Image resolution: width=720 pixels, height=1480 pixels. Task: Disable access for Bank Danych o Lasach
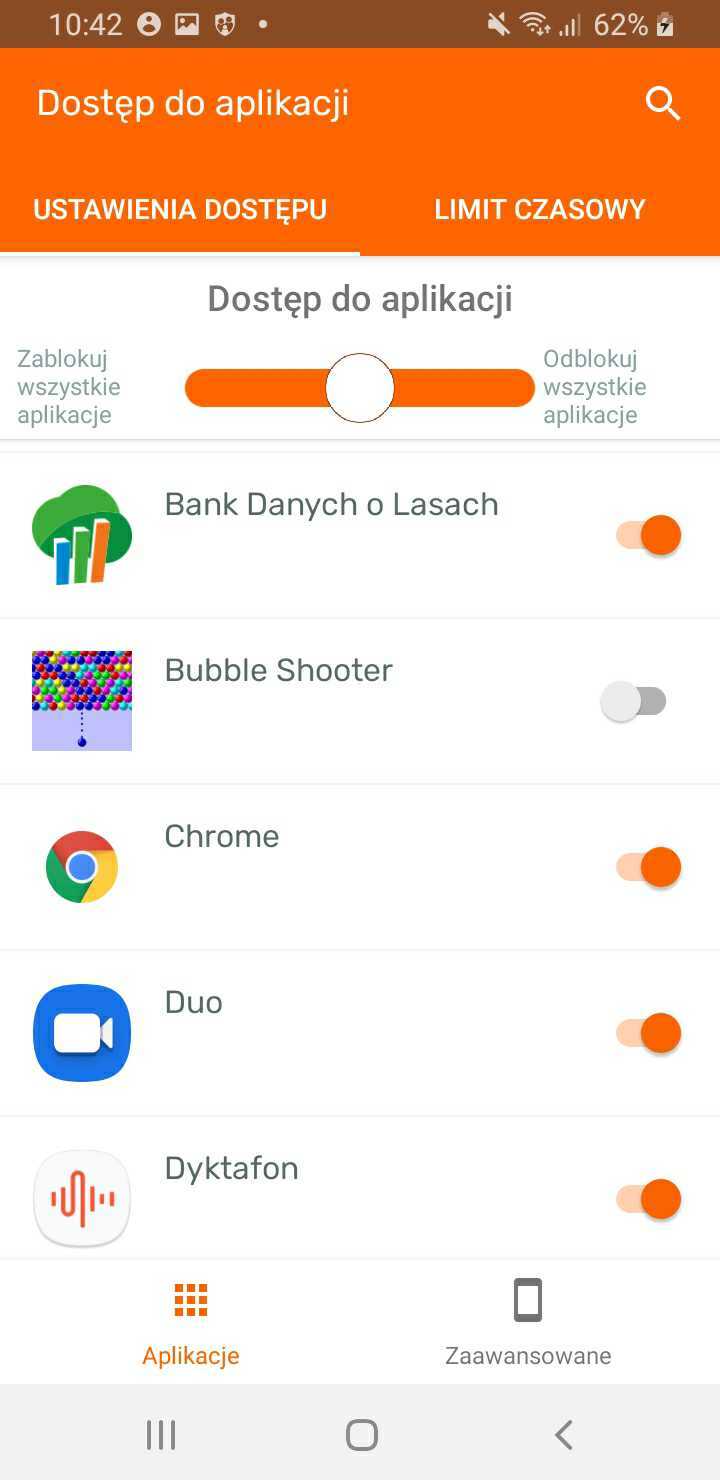[x=648, y=535]
